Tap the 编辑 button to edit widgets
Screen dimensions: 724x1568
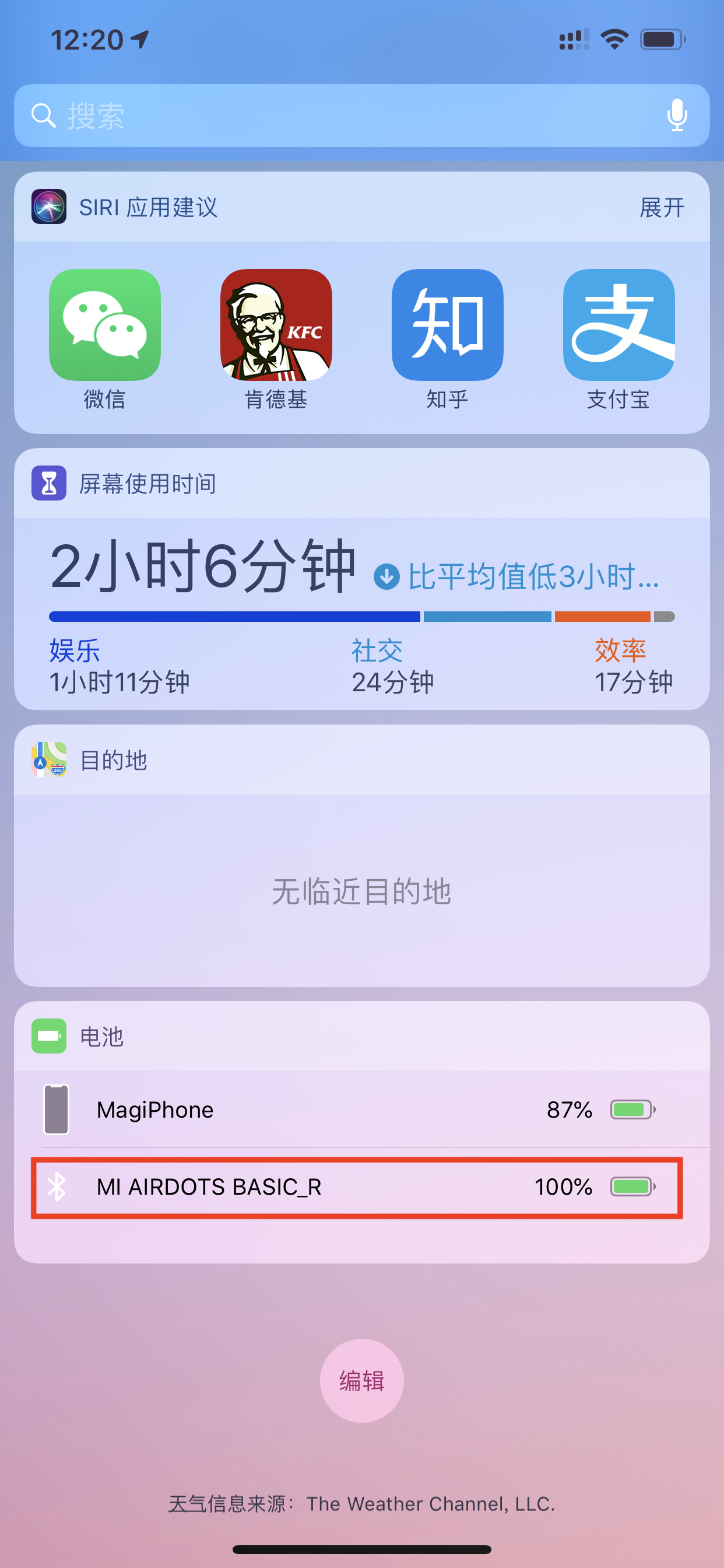pos(361,1381)
